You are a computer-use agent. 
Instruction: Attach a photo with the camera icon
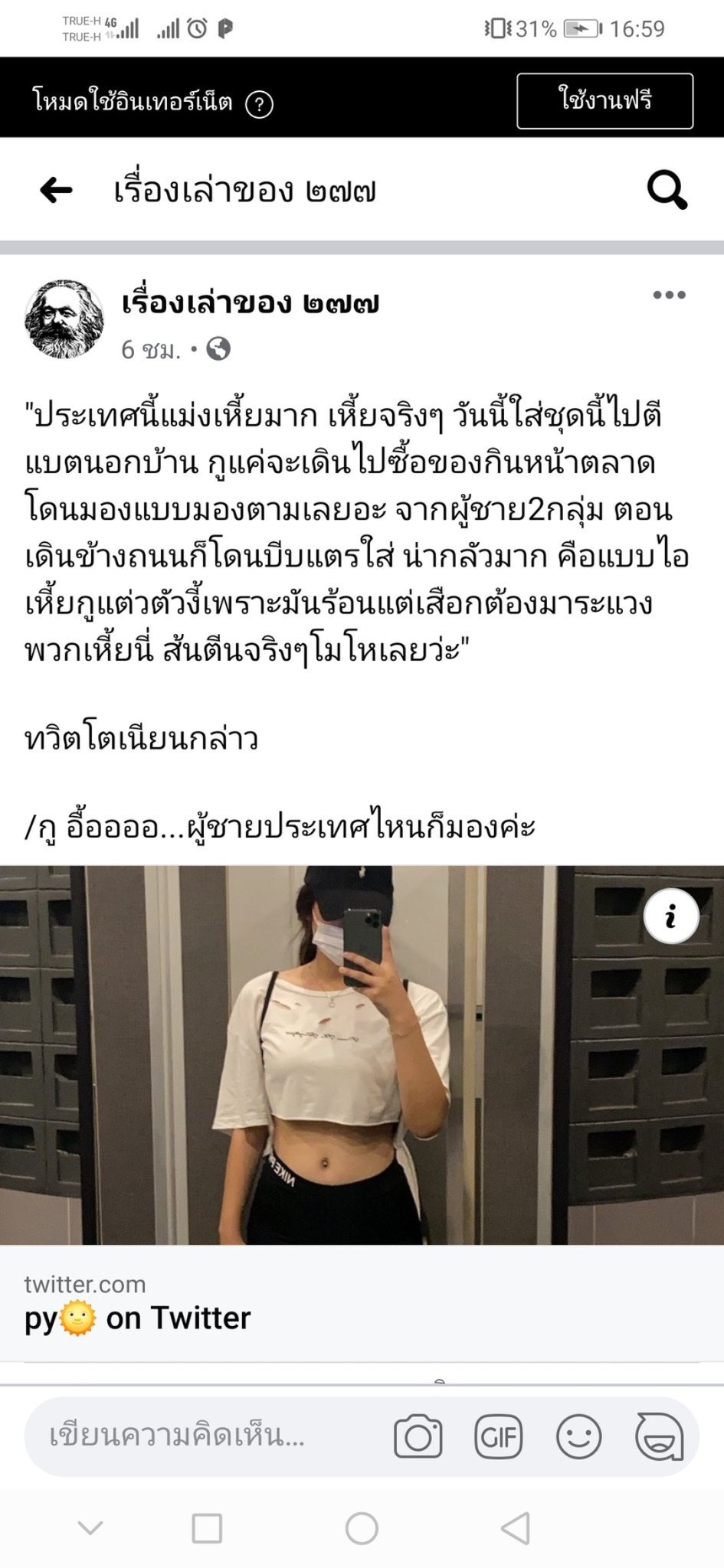click(x=418, y=1436)
